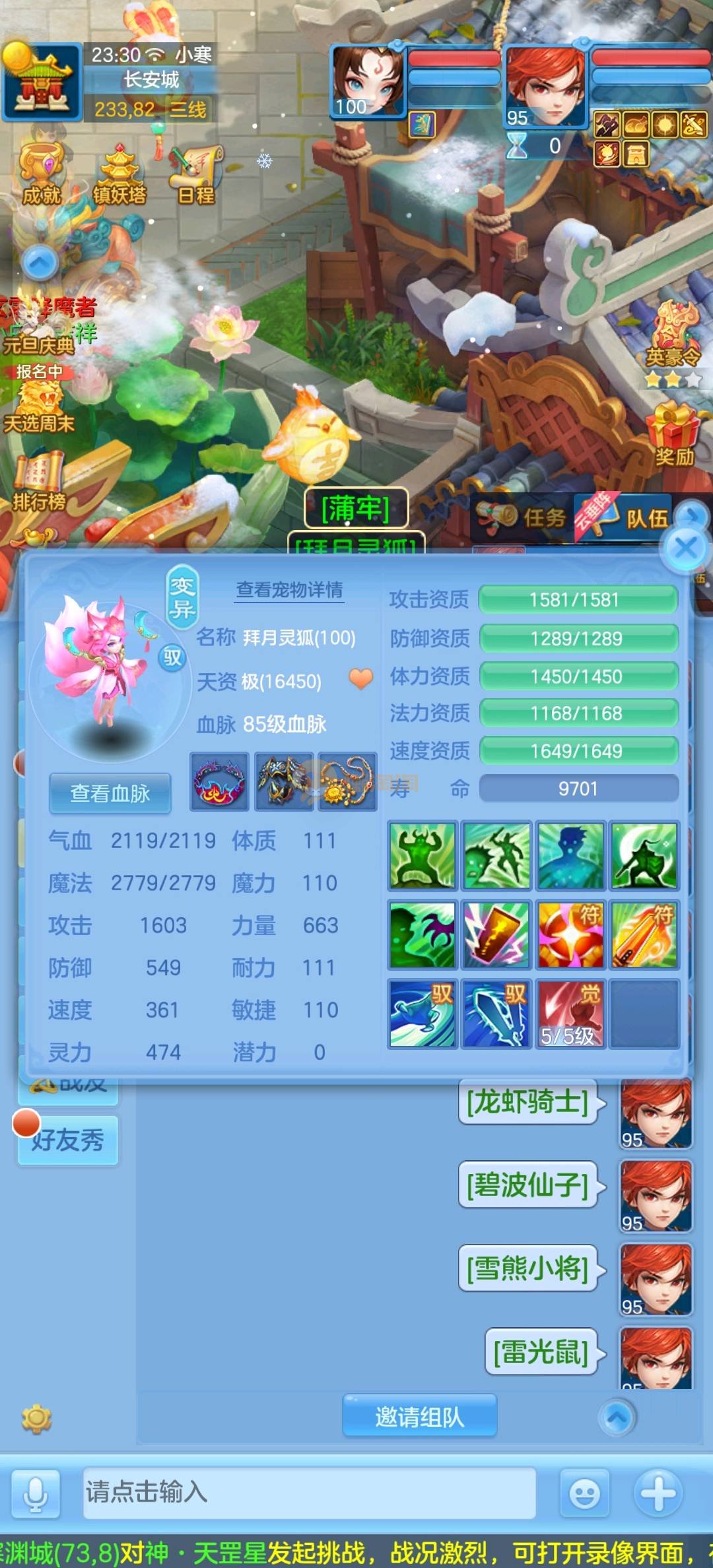Viewport: 713px width, 1568px height.
Task: Tap the 查看血脉 button
Action: coord(110,793)
